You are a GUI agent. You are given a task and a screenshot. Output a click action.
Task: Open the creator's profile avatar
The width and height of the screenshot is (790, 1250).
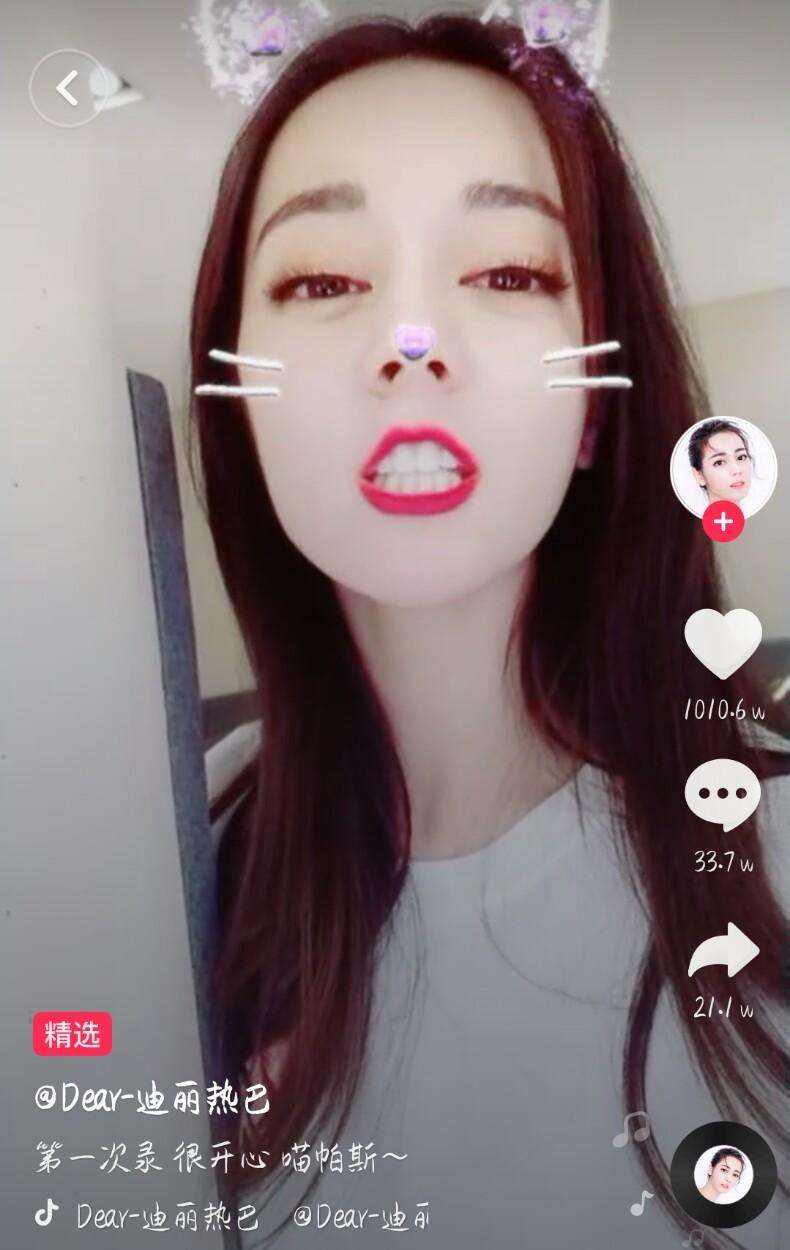tap(723, 464)
